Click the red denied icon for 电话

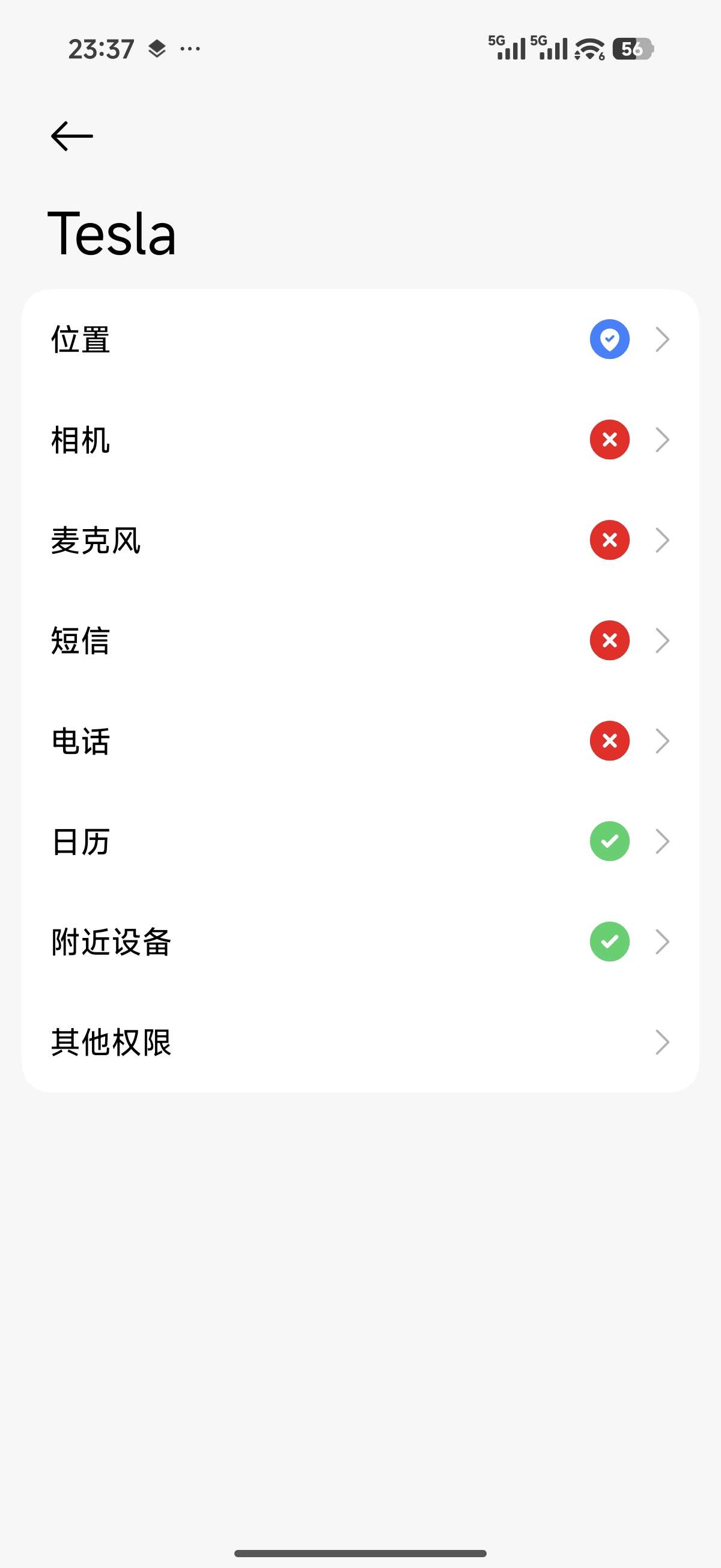pyautogui.click(x=609, y=741)
